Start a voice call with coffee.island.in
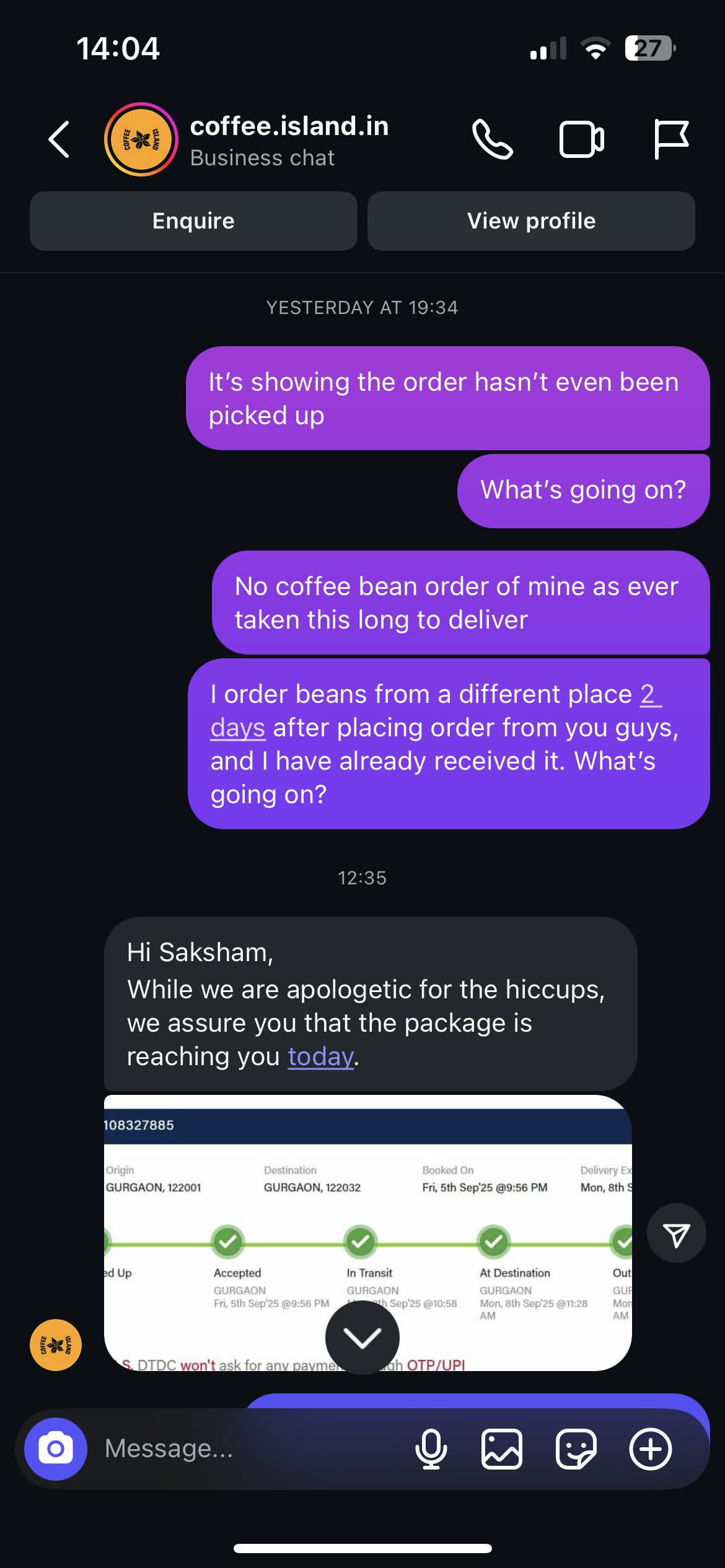The image size is (725, 1568). pos(492,140)
